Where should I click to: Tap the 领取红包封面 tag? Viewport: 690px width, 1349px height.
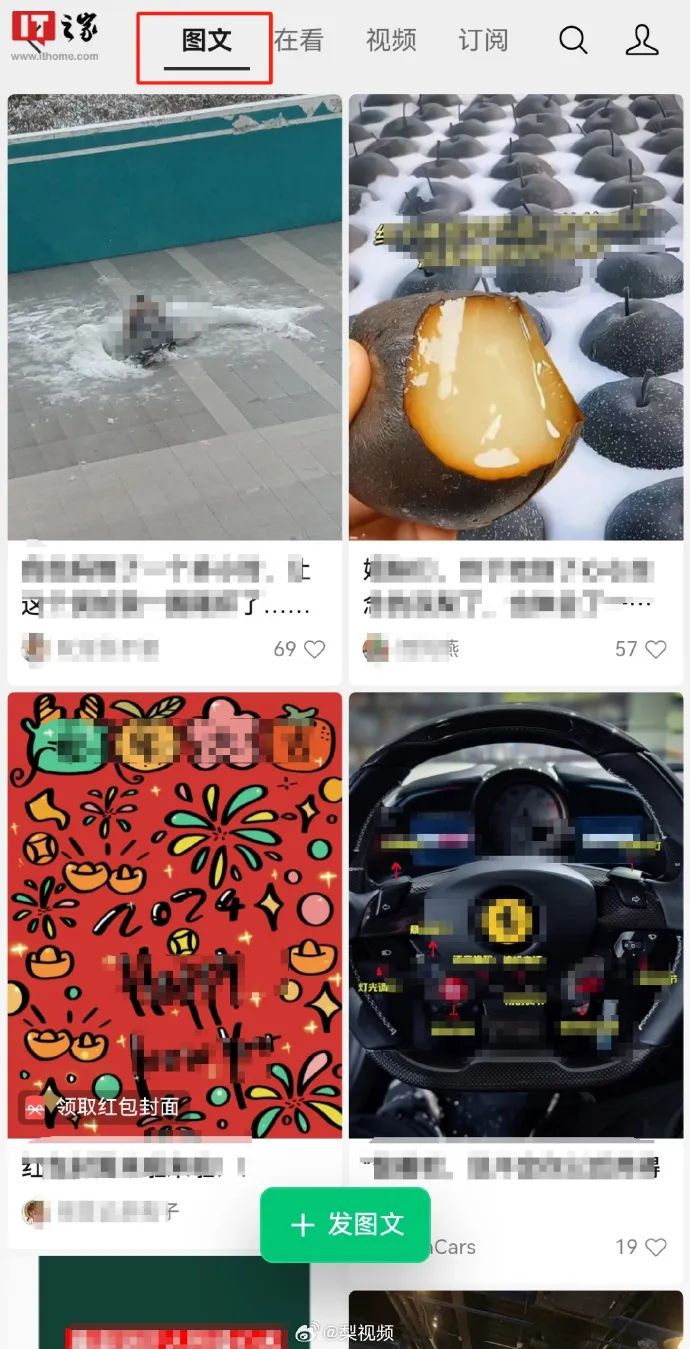click(x=104, y=1106)
